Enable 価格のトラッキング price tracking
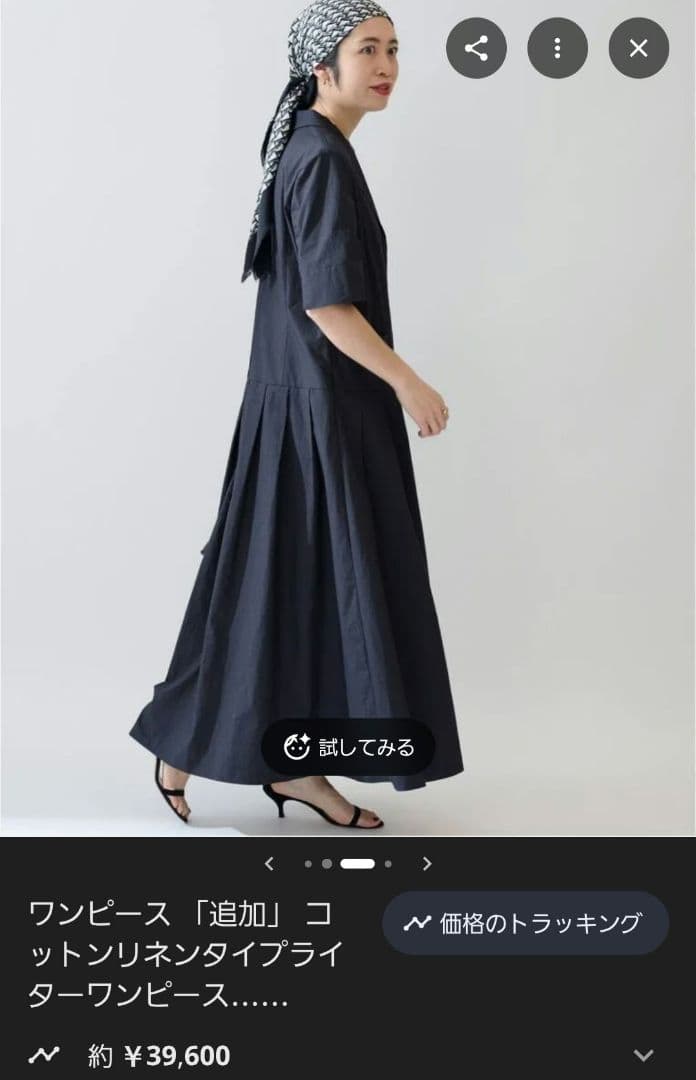This screenshot has height=1080, width=696. pos(525,923)
